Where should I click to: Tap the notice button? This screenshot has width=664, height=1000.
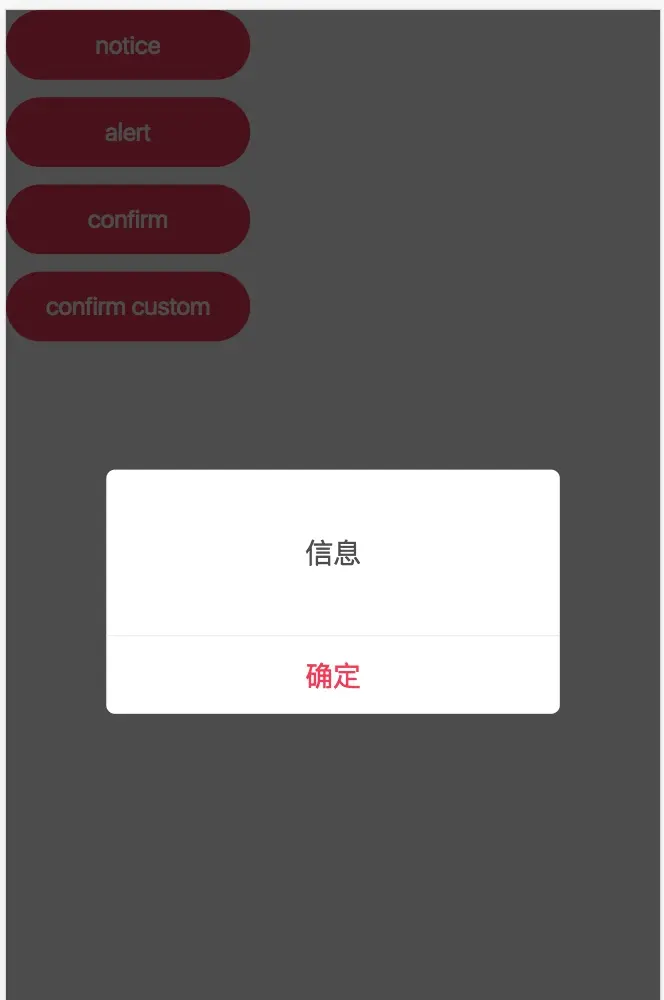[128, 46]
